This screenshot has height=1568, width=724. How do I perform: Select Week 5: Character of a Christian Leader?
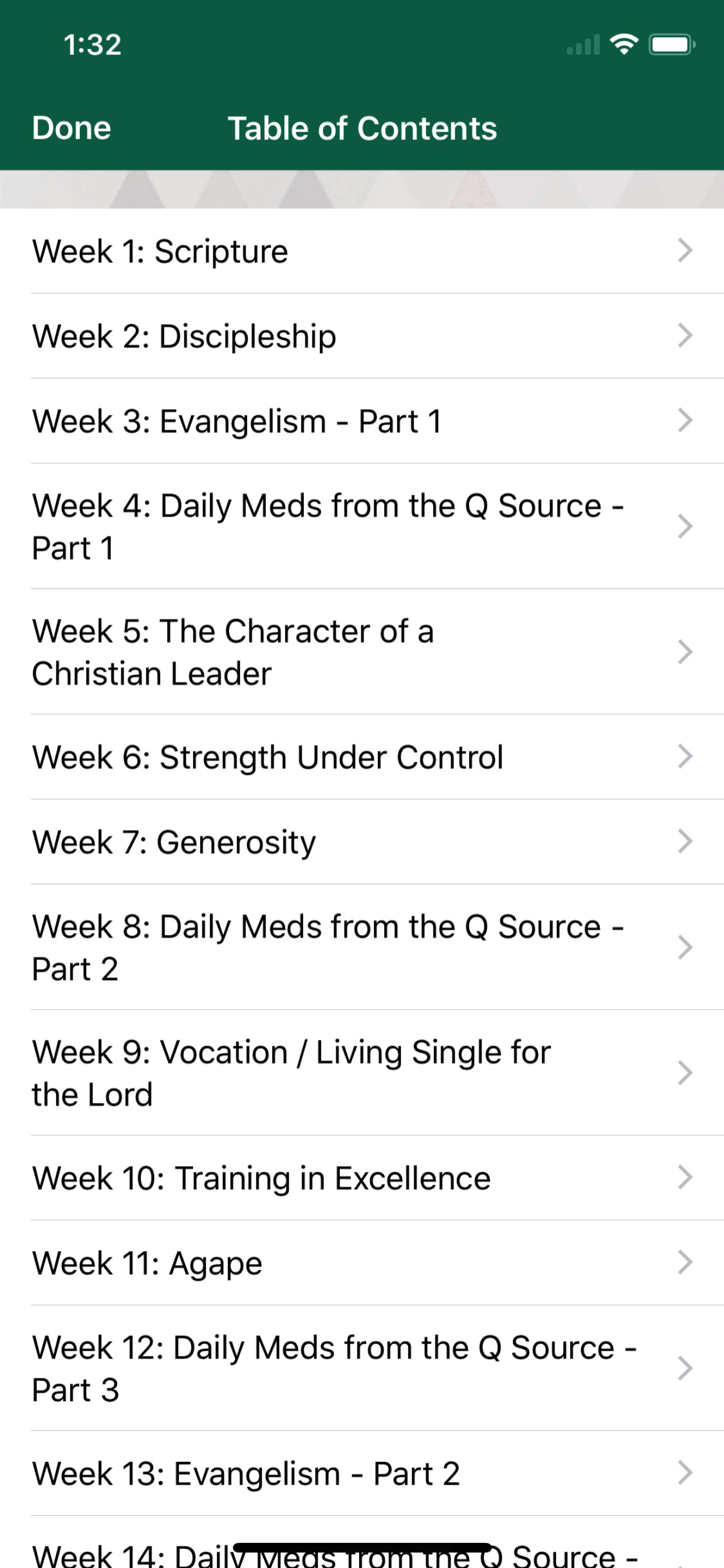362,652
